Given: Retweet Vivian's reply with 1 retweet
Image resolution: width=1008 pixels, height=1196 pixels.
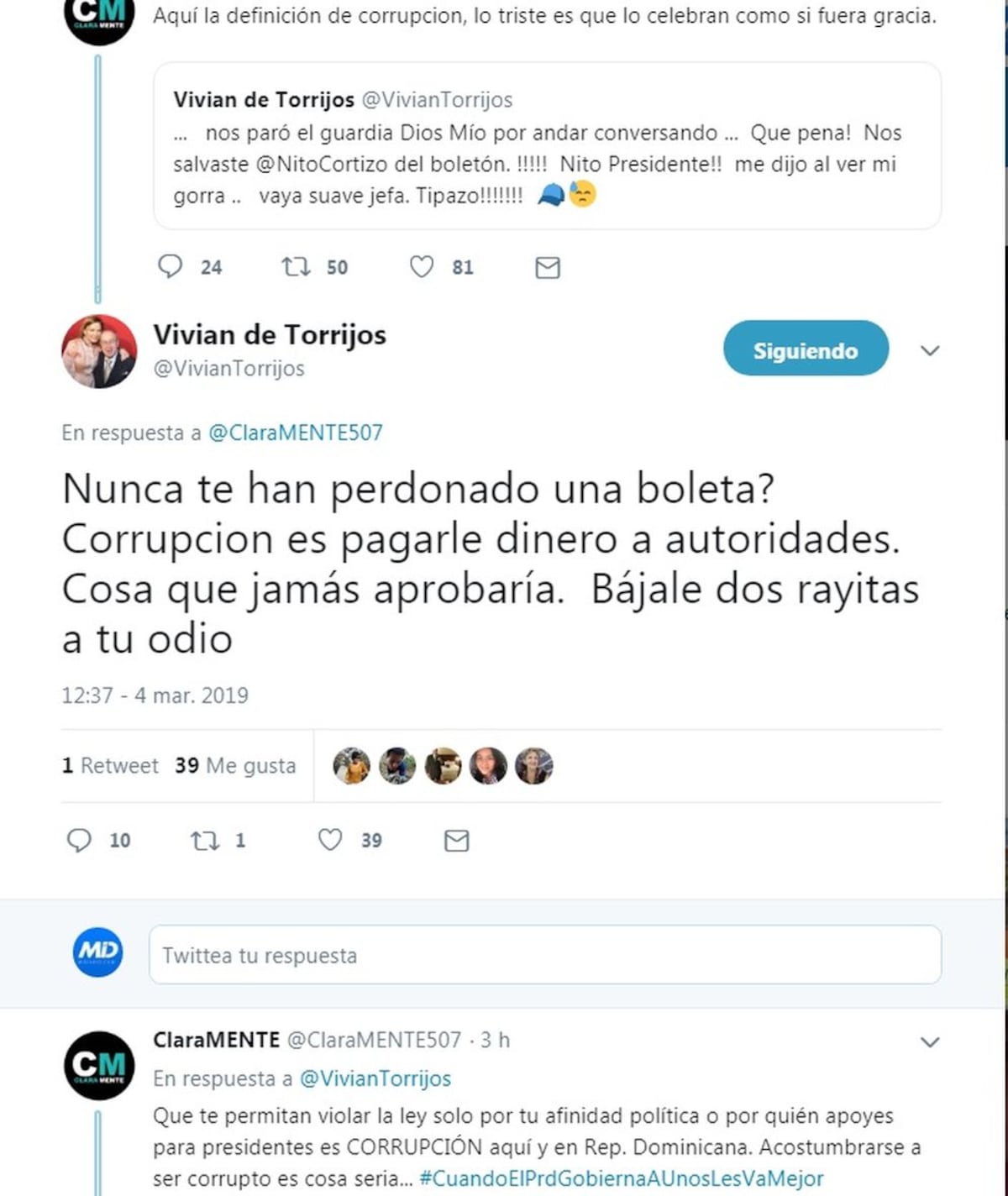Looking at the screenshot, I should 205,840.
